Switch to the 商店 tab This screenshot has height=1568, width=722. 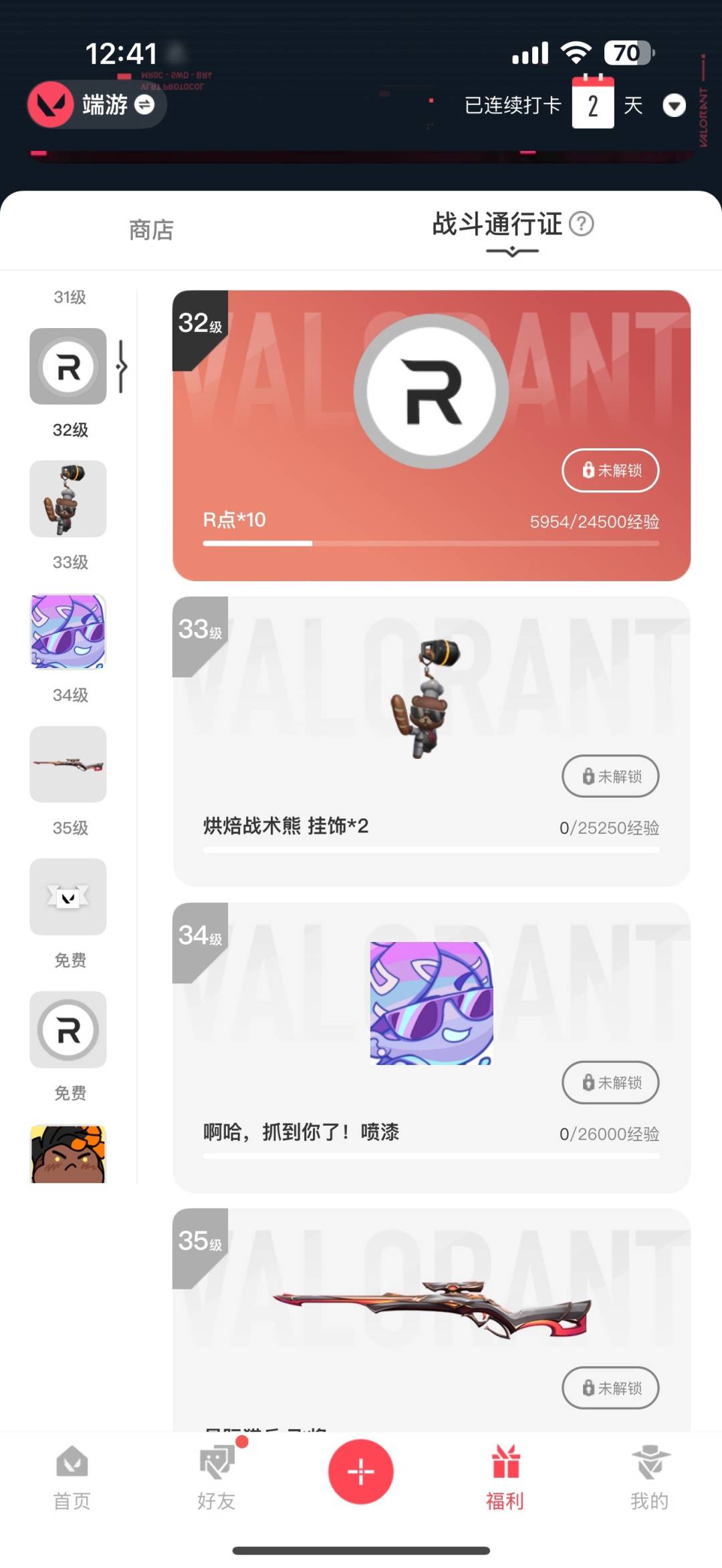point(151,230)
